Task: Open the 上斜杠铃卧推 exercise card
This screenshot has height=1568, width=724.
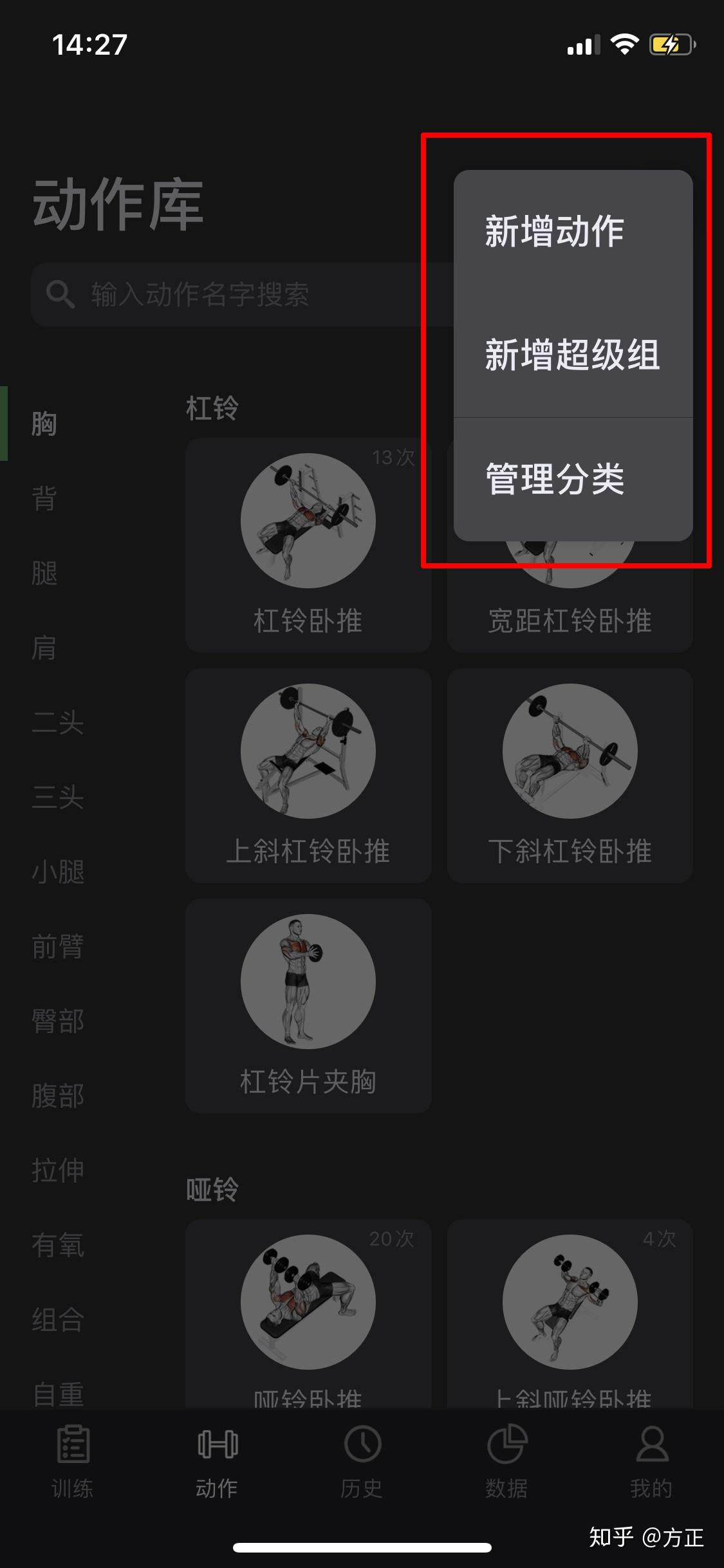Action: click(308, 775)
